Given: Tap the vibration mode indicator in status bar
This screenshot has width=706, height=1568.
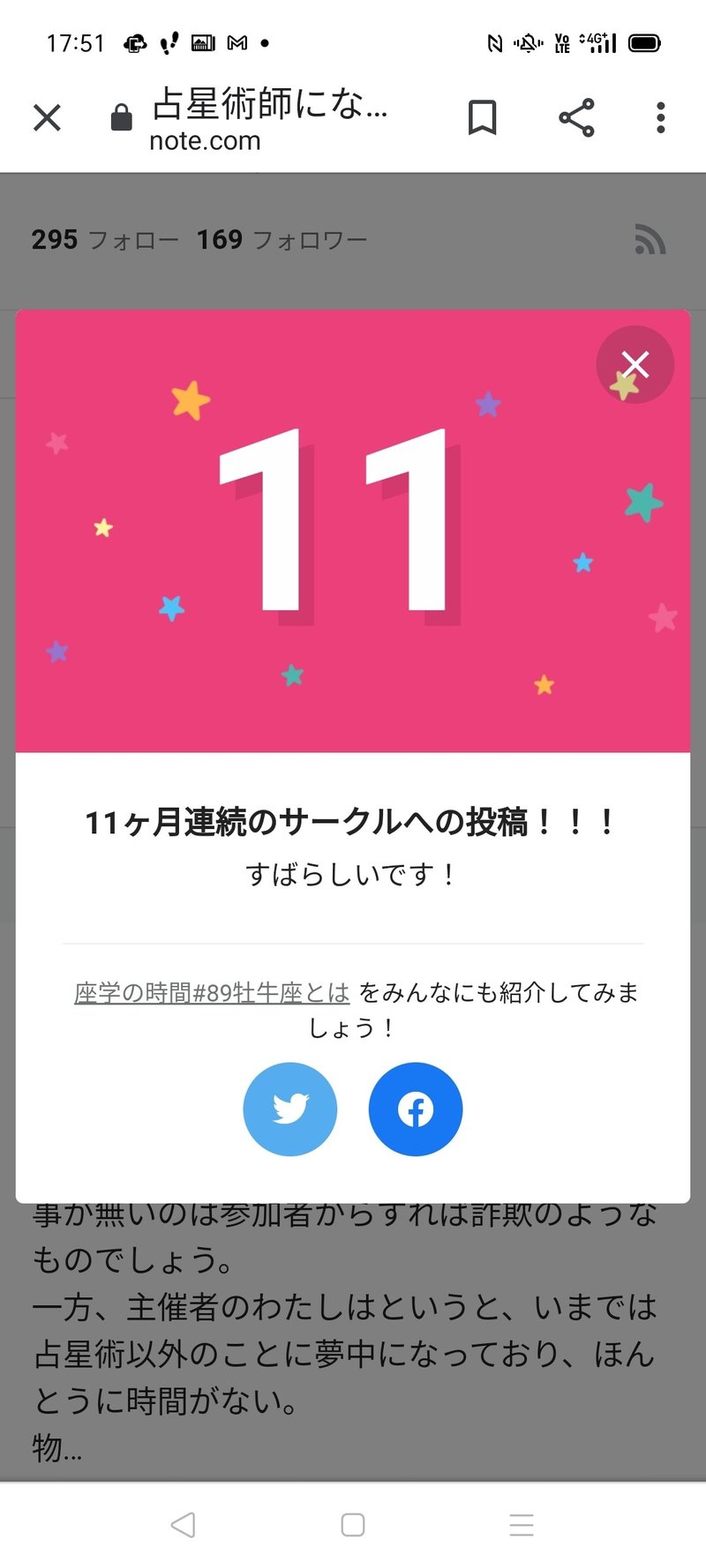Looking at the screenshot, I should tap(526, 42).
